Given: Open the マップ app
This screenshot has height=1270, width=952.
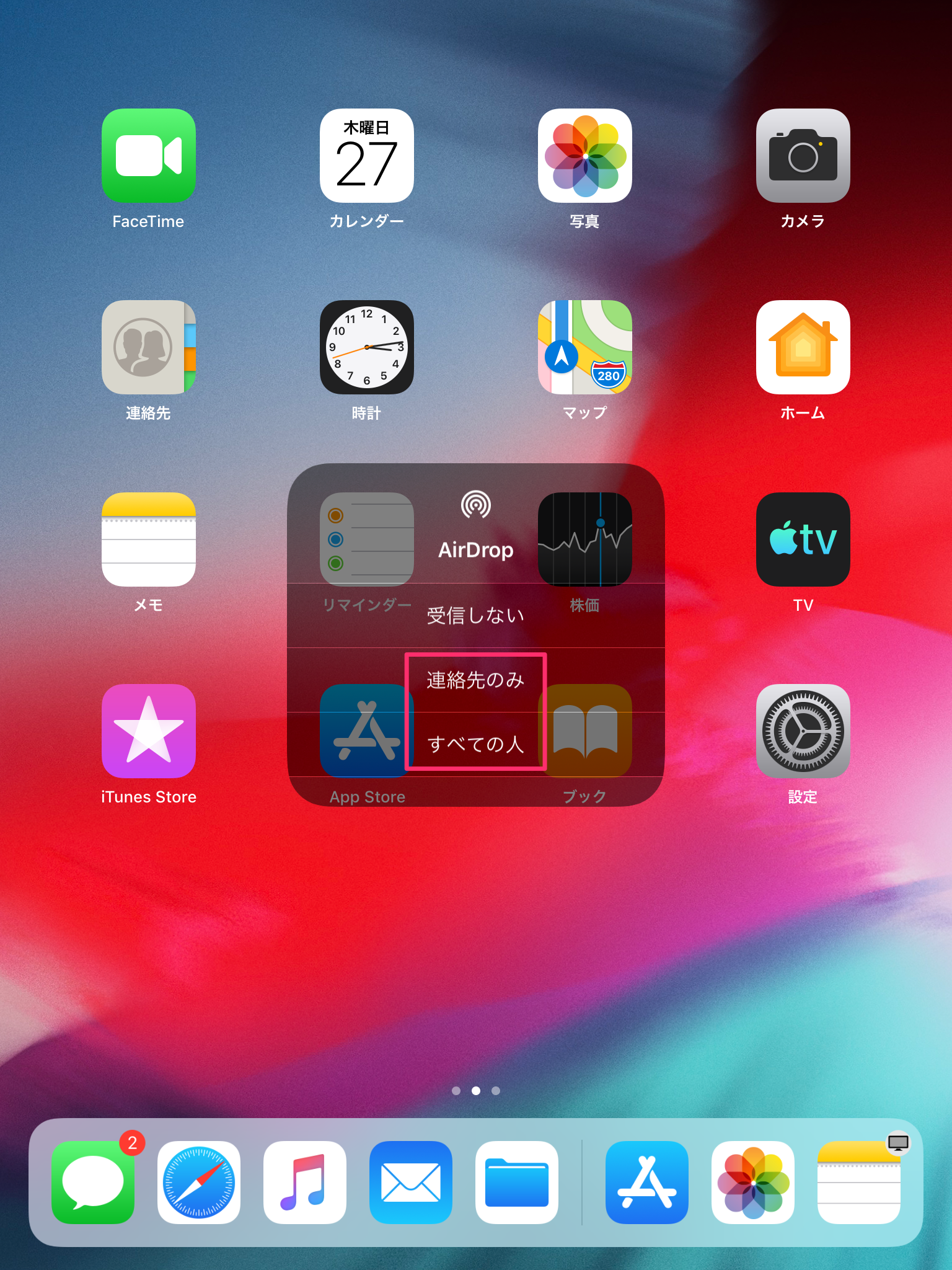Looking at the screenshot, I should click(584, 347).
